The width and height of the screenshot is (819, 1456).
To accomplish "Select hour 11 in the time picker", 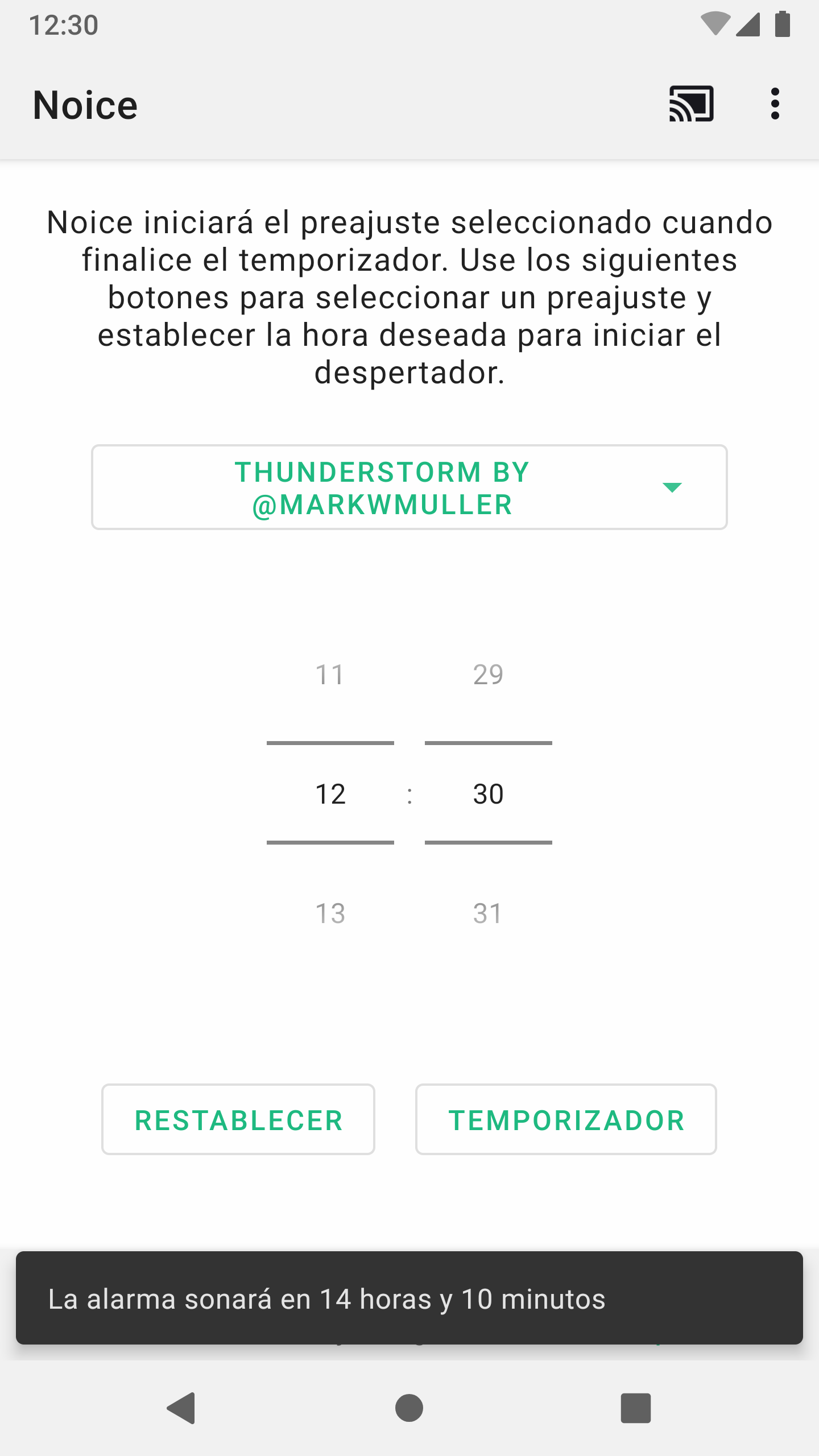I will click(x=330, y=675).
